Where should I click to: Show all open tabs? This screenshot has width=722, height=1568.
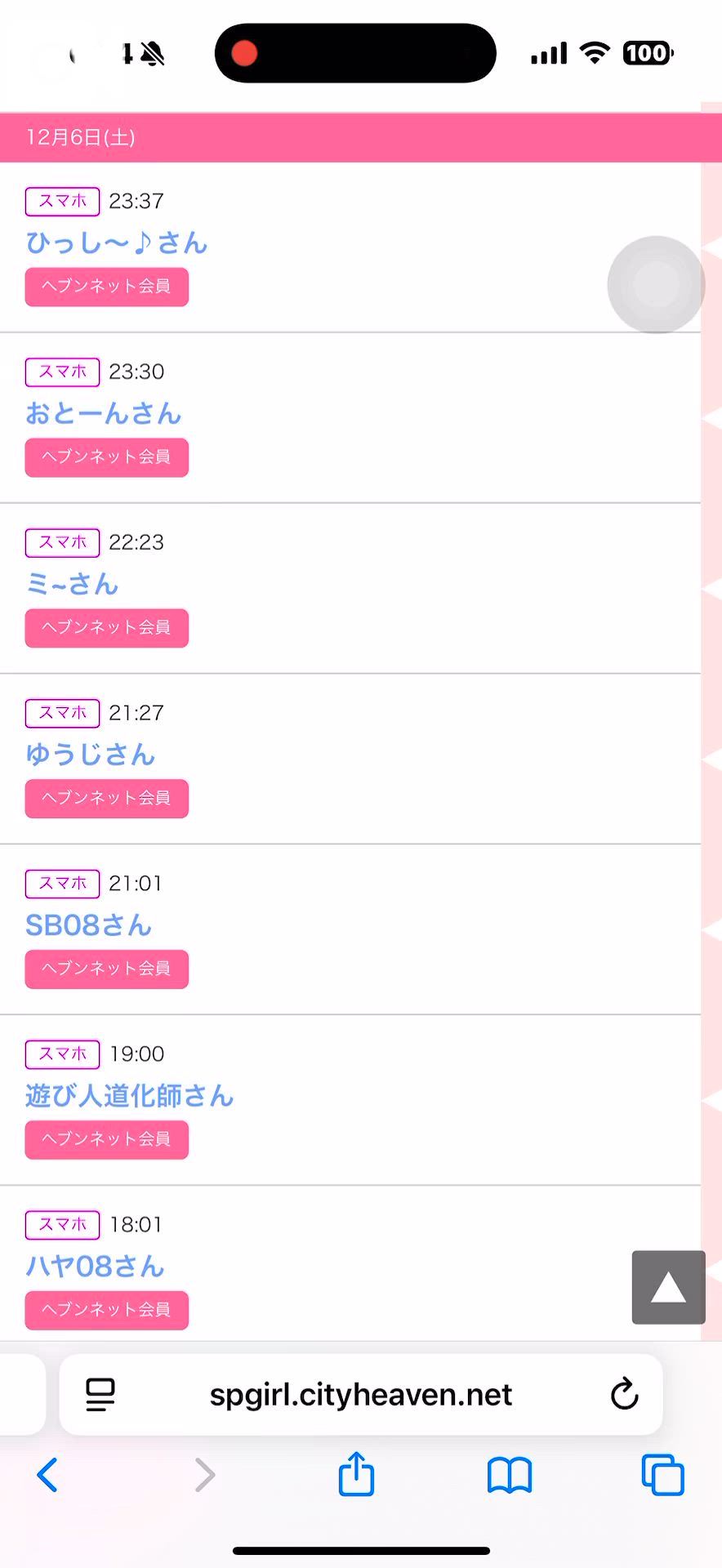pyautogui.click(x=662, y=1475)
